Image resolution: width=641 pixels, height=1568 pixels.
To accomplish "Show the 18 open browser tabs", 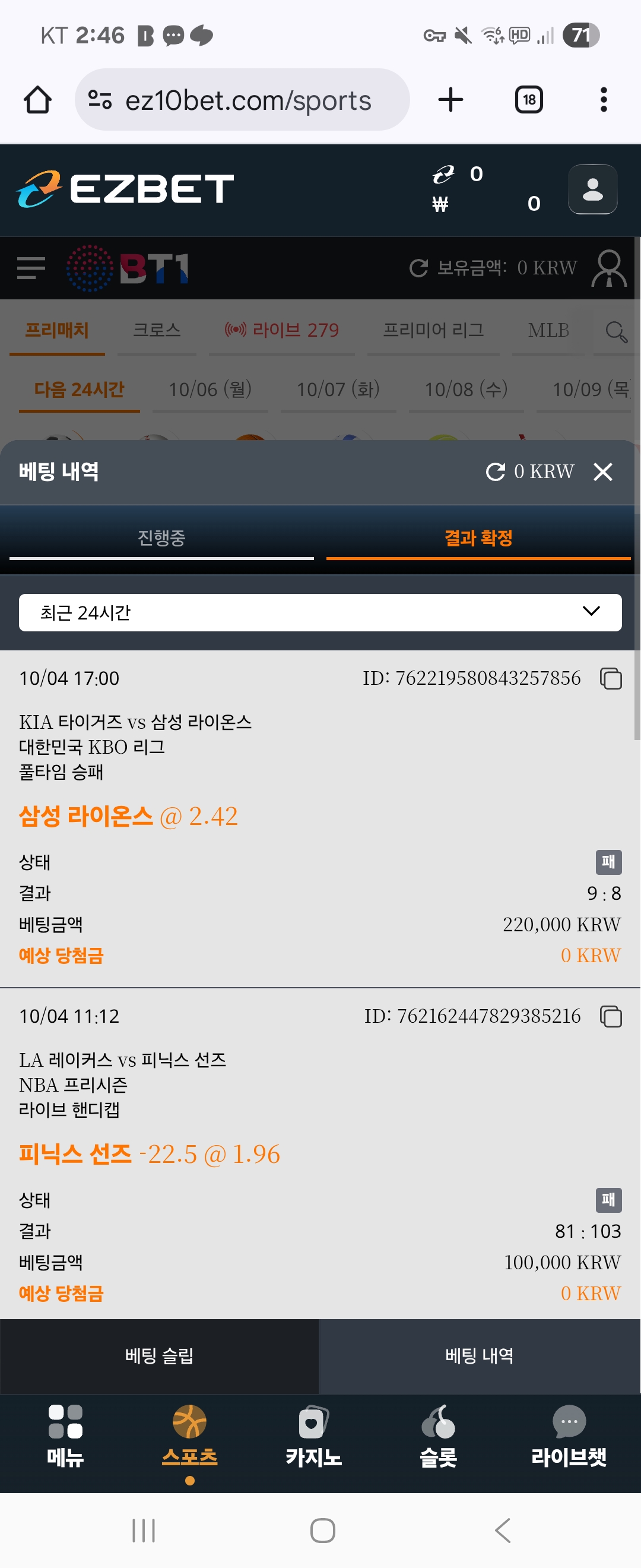I will (x=528, y=100).
